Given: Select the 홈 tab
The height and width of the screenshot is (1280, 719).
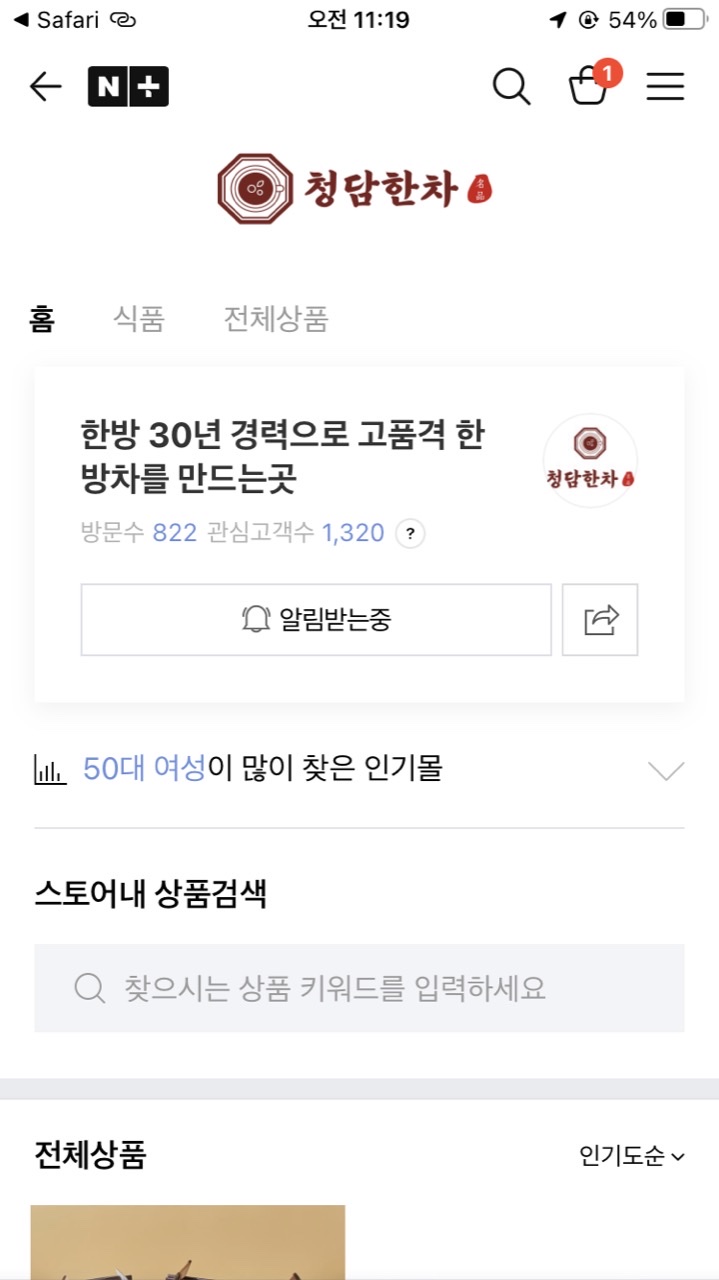Looking at the screenshot, I should [42, 319].
